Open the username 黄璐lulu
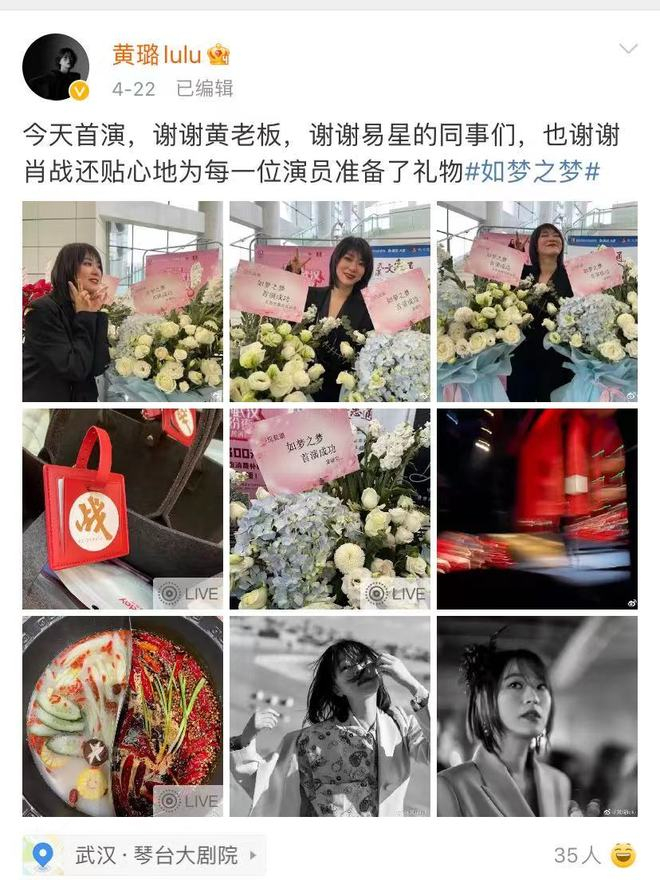 point(156,53)
